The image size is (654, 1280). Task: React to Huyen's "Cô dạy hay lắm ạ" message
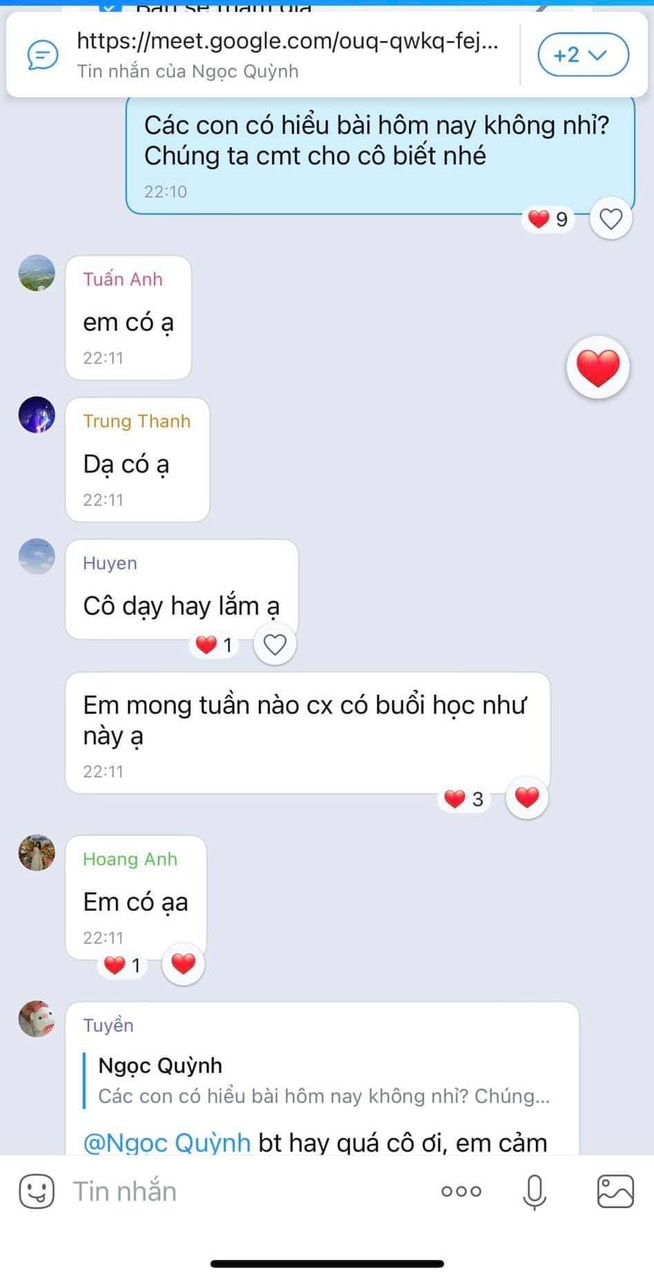(275, 645)
